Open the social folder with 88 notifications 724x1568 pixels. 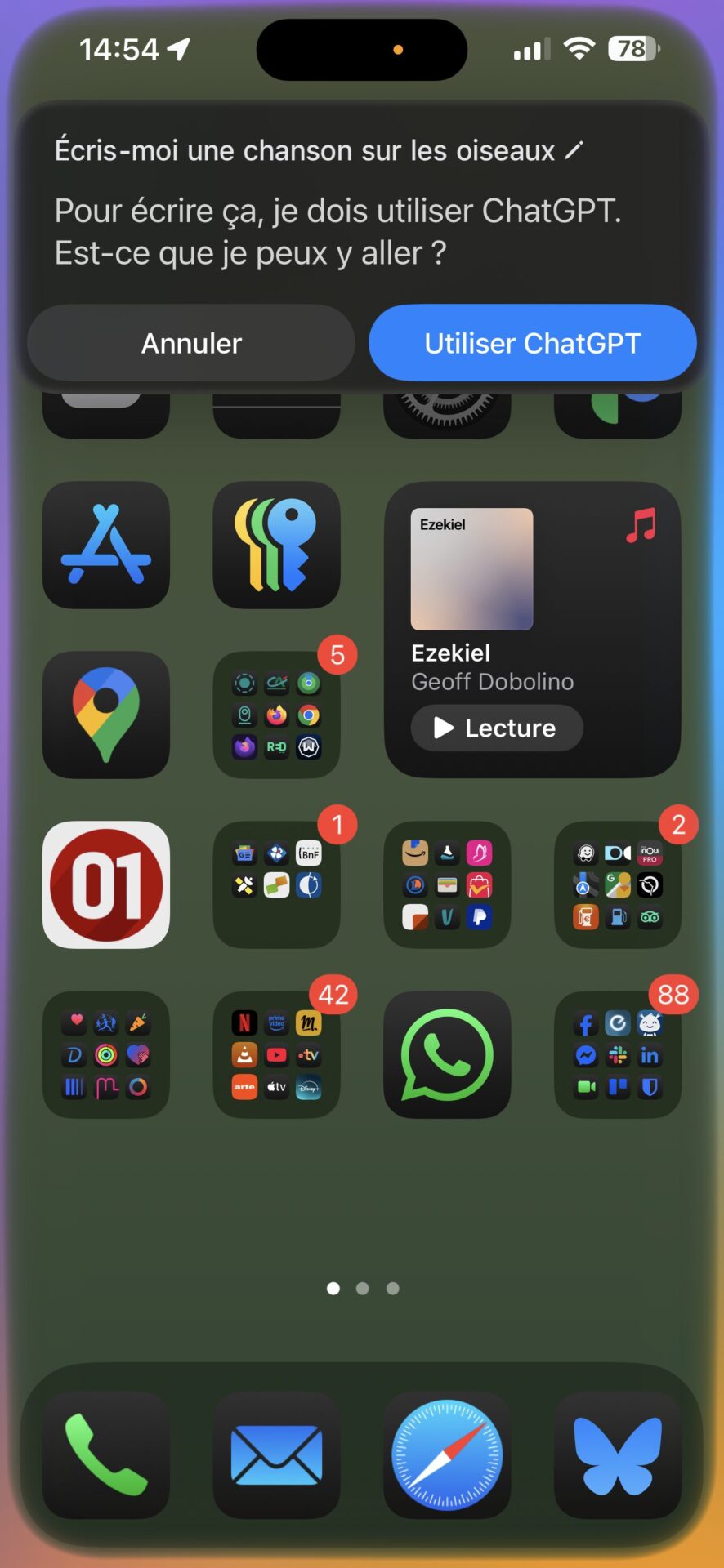[x=618, y=1054]
